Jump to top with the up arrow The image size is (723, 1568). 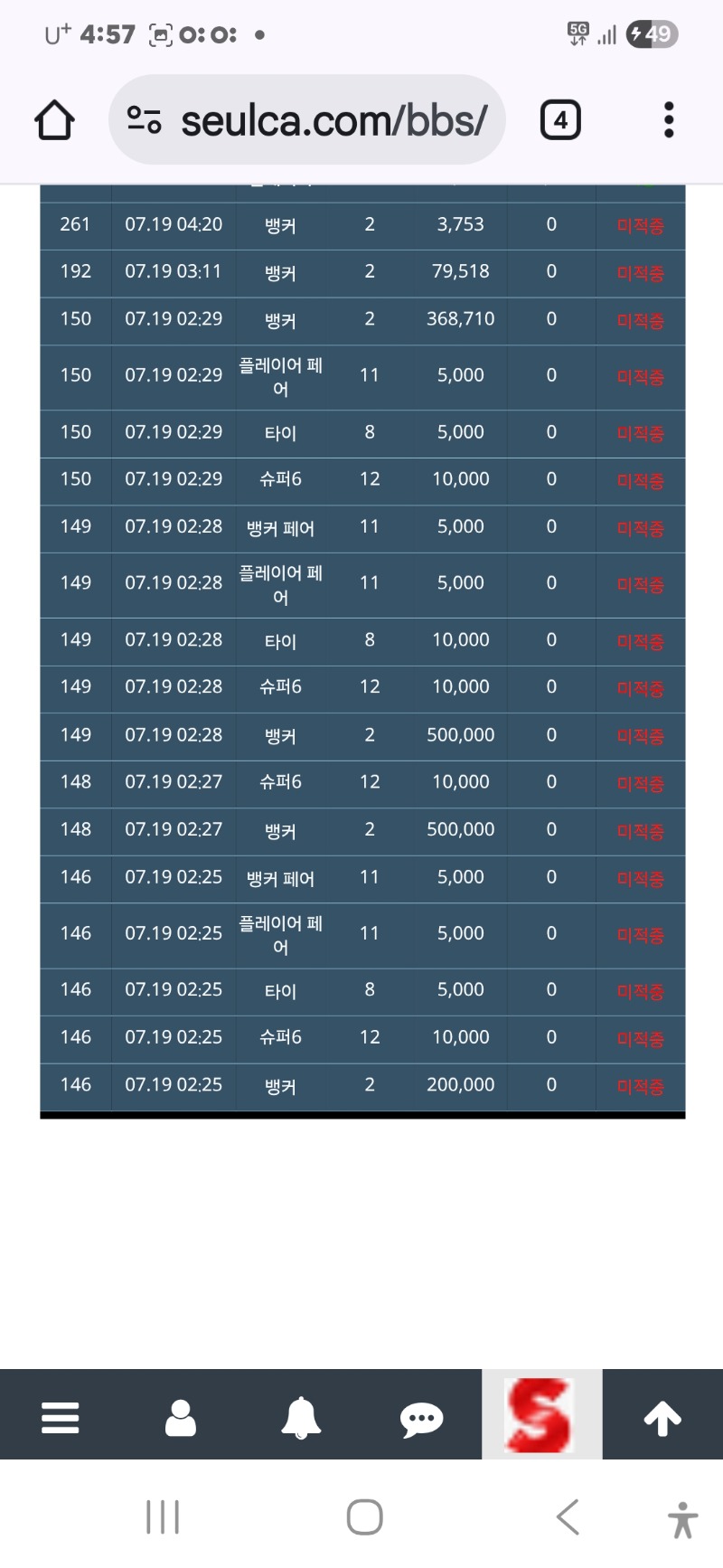point(662,1417)
